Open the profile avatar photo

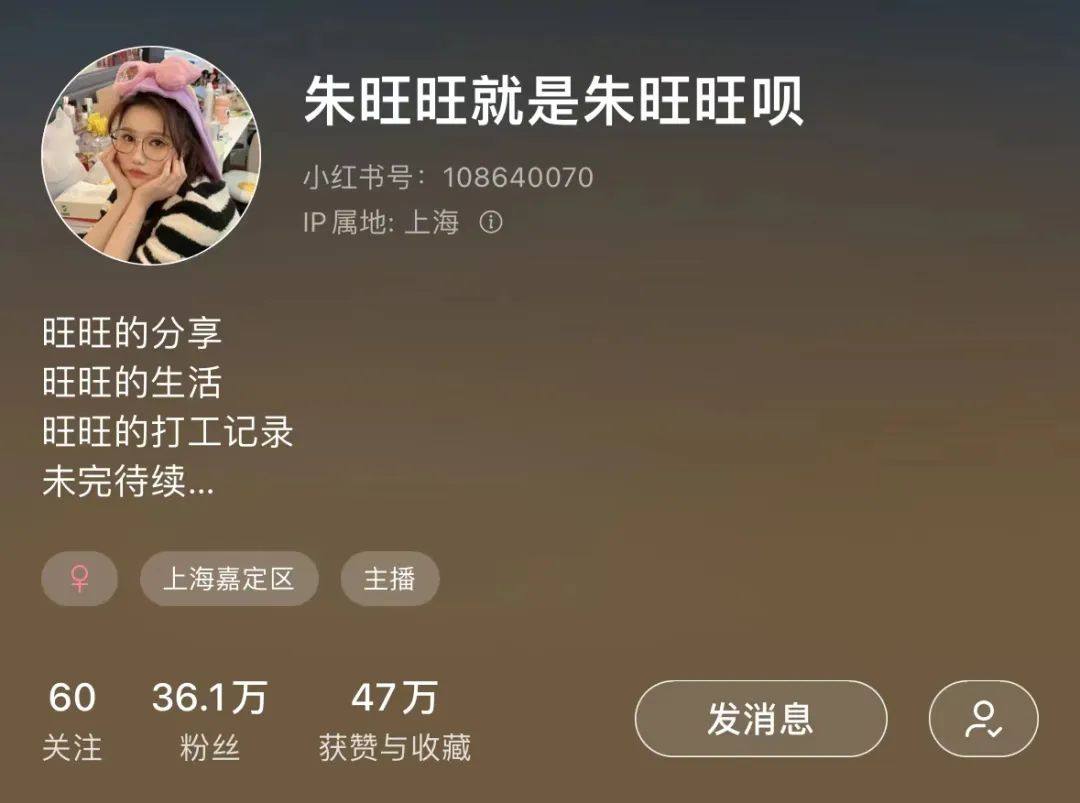tap(151, 155)
